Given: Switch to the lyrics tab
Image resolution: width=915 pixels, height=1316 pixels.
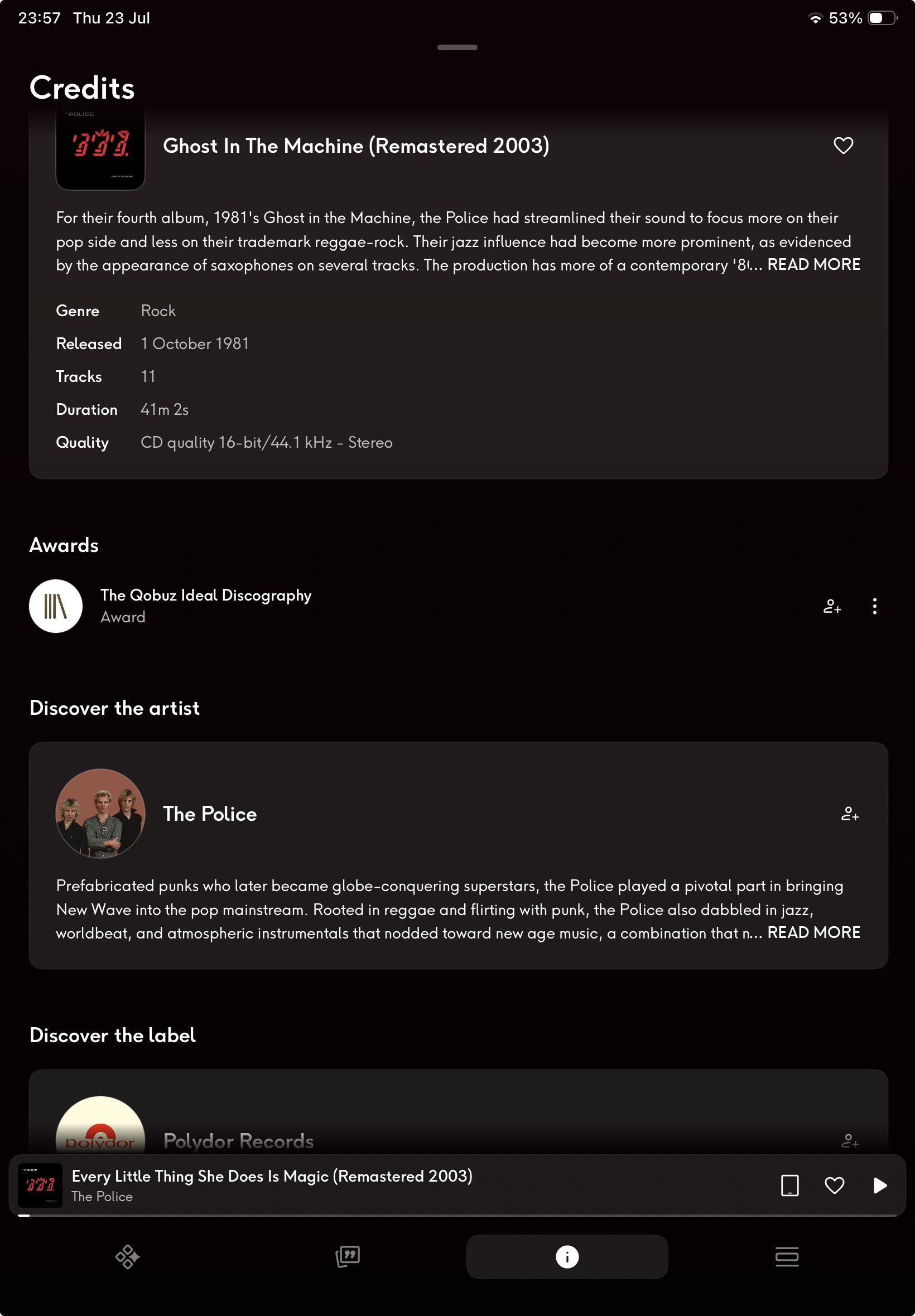Looking at the screenshot, I should [348, 1256].
